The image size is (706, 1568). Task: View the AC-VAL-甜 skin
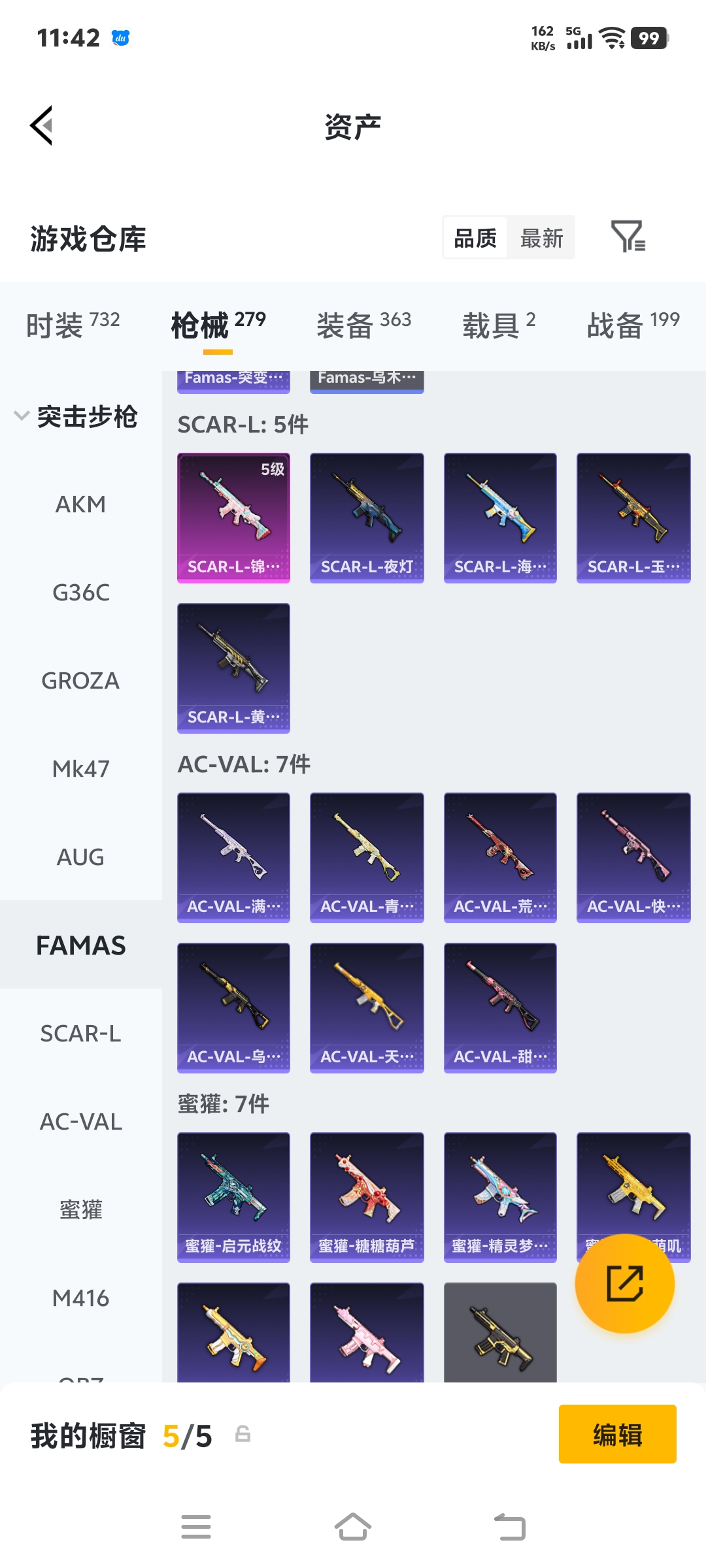[500, 1007]
